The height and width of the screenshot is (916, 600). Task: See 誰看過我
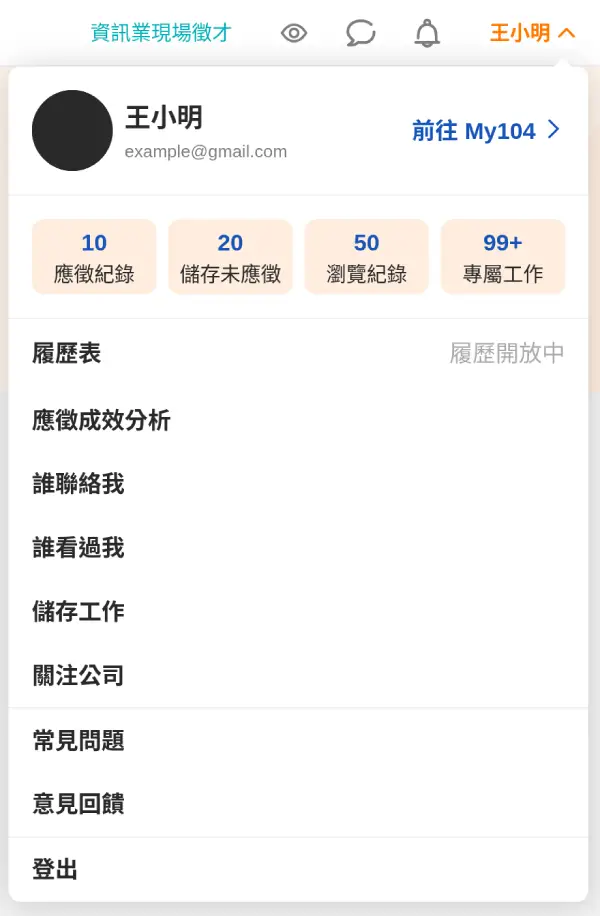coord(78,548)
